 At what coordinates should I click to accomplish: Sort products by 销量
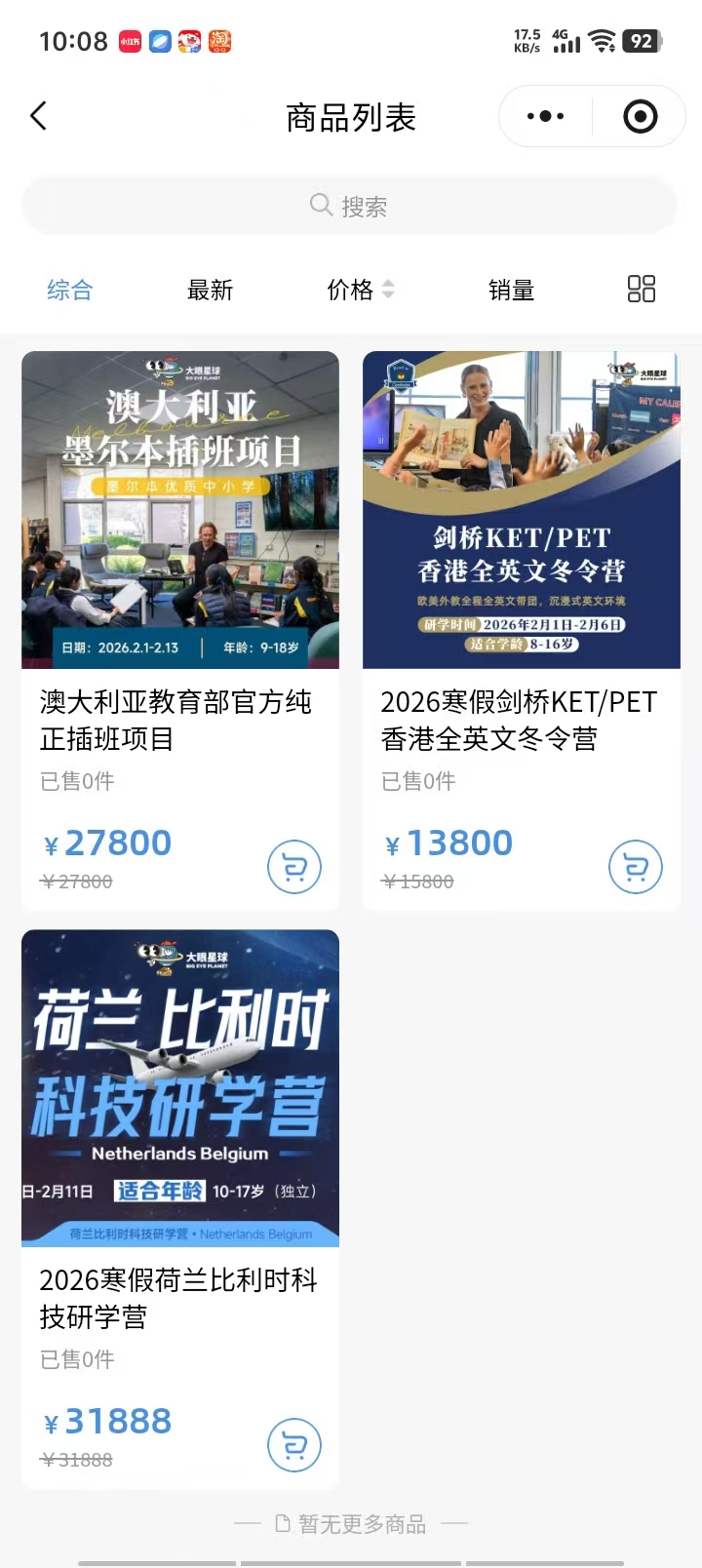pyautogui.click(x=511, y=290)
